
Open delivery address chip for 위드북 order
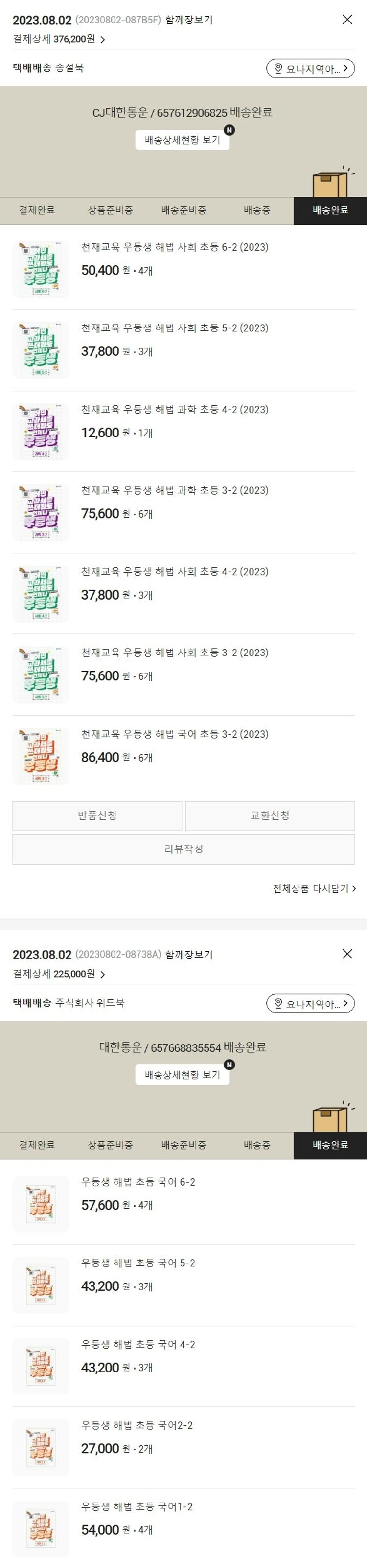(310, 1004)
